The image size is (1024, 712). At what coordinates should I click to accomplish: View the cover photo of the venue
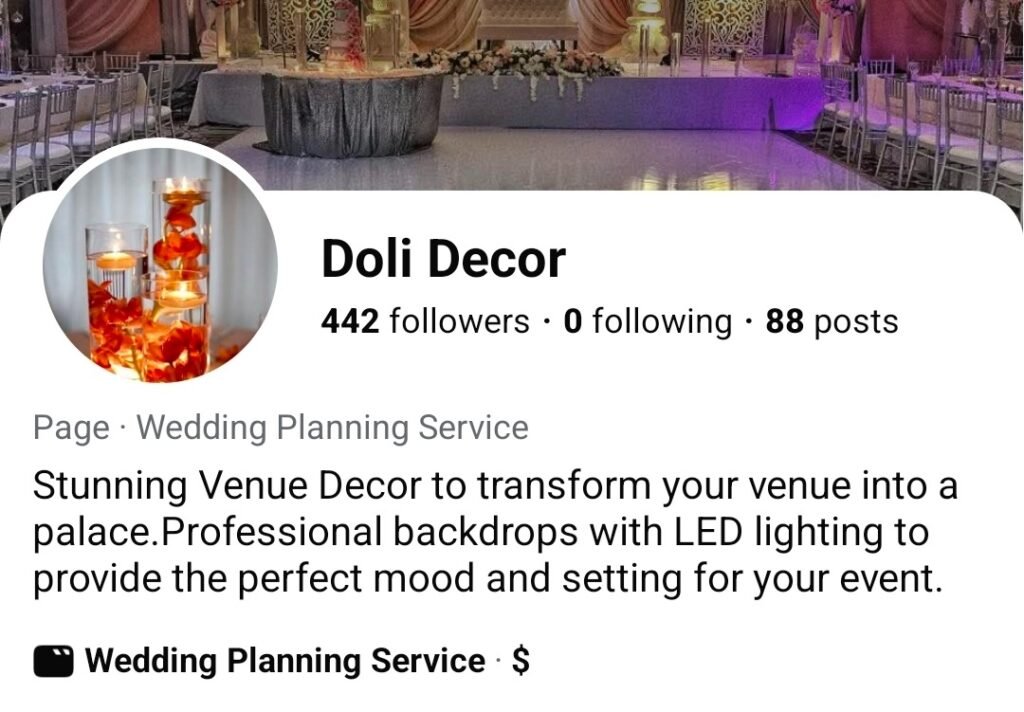(x=600, y=90)
